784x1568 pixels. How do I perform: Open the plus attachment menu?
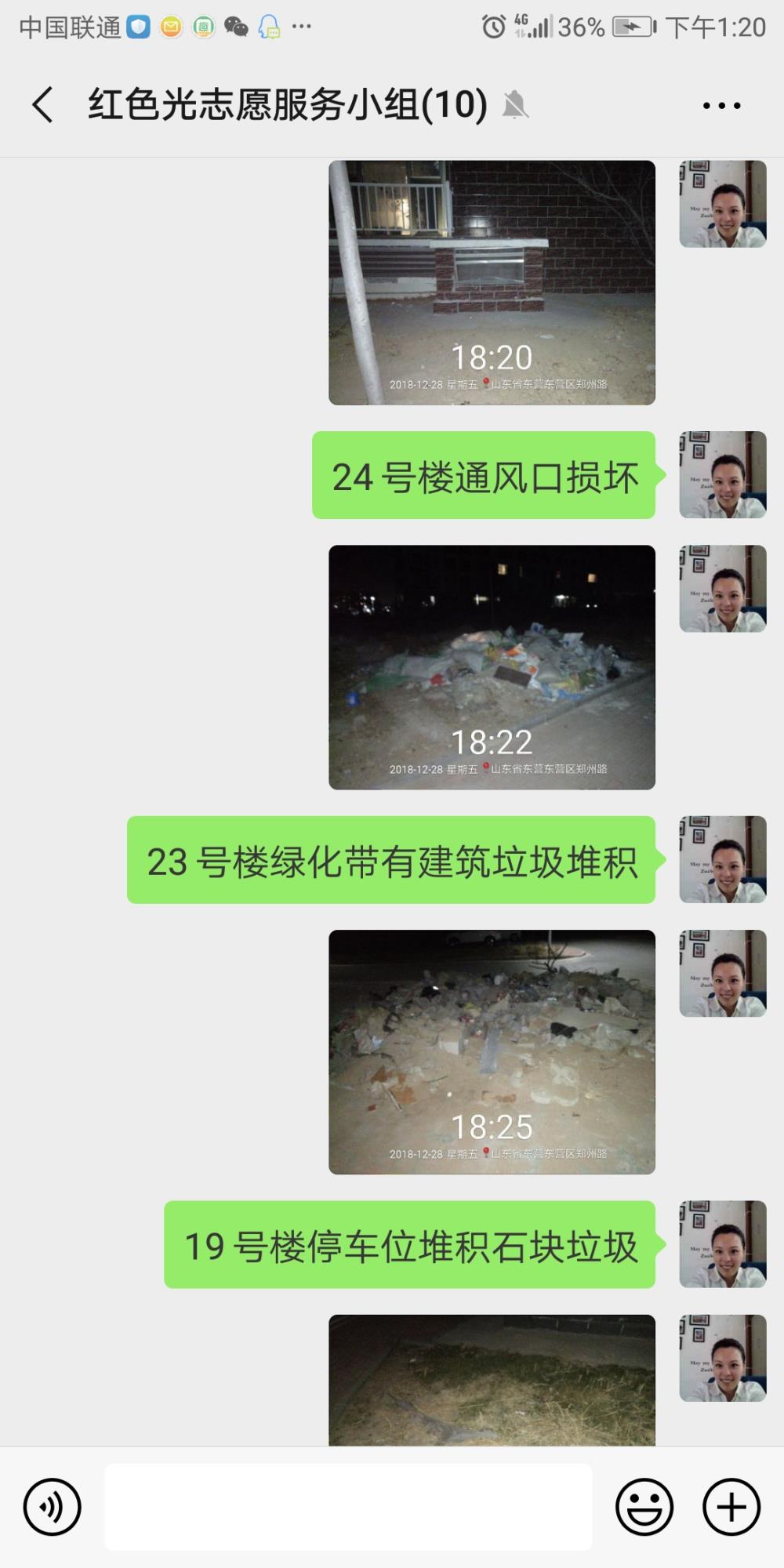tap(731, 1507)
